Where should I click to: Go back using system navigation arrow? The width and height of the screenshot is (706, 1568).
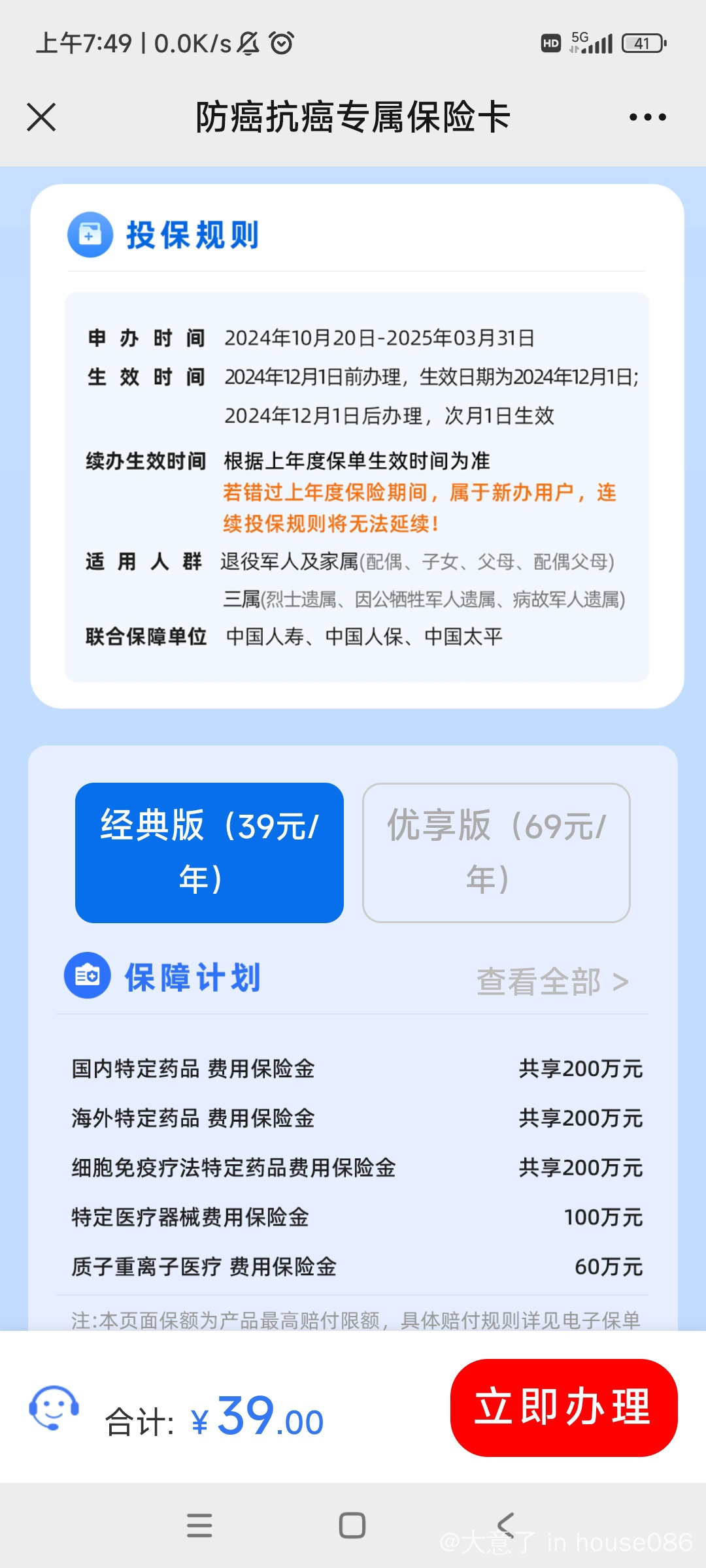pyautogui.click(x=505, y=1526)
